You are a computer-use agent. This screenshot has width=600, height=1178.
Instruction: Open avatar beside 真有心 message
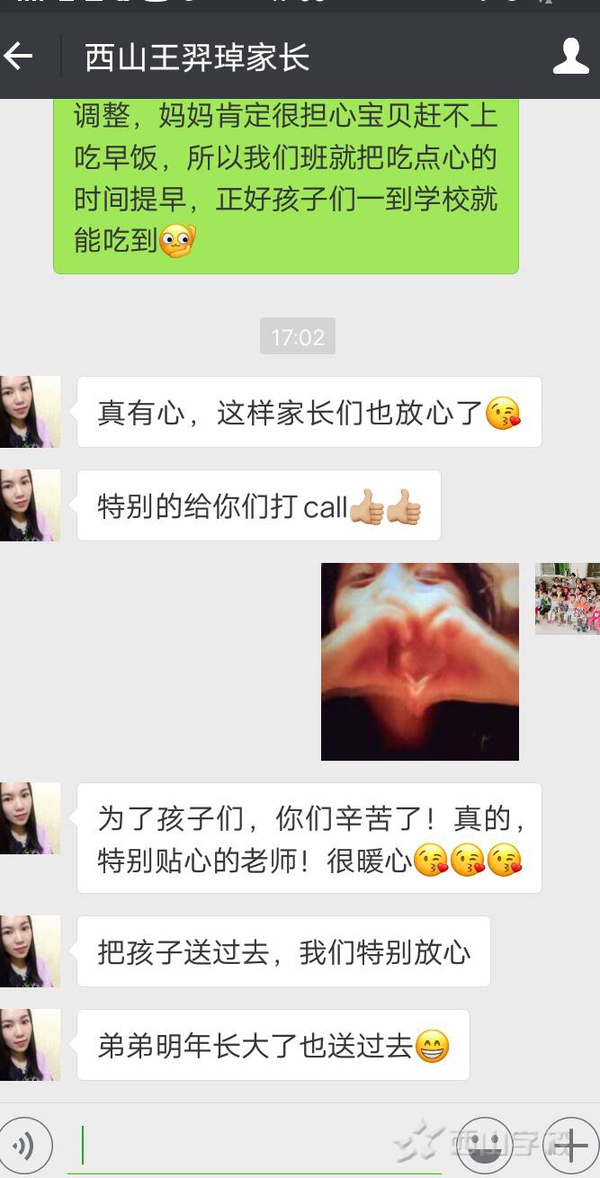pyautogui.click(x=29, y=411)
